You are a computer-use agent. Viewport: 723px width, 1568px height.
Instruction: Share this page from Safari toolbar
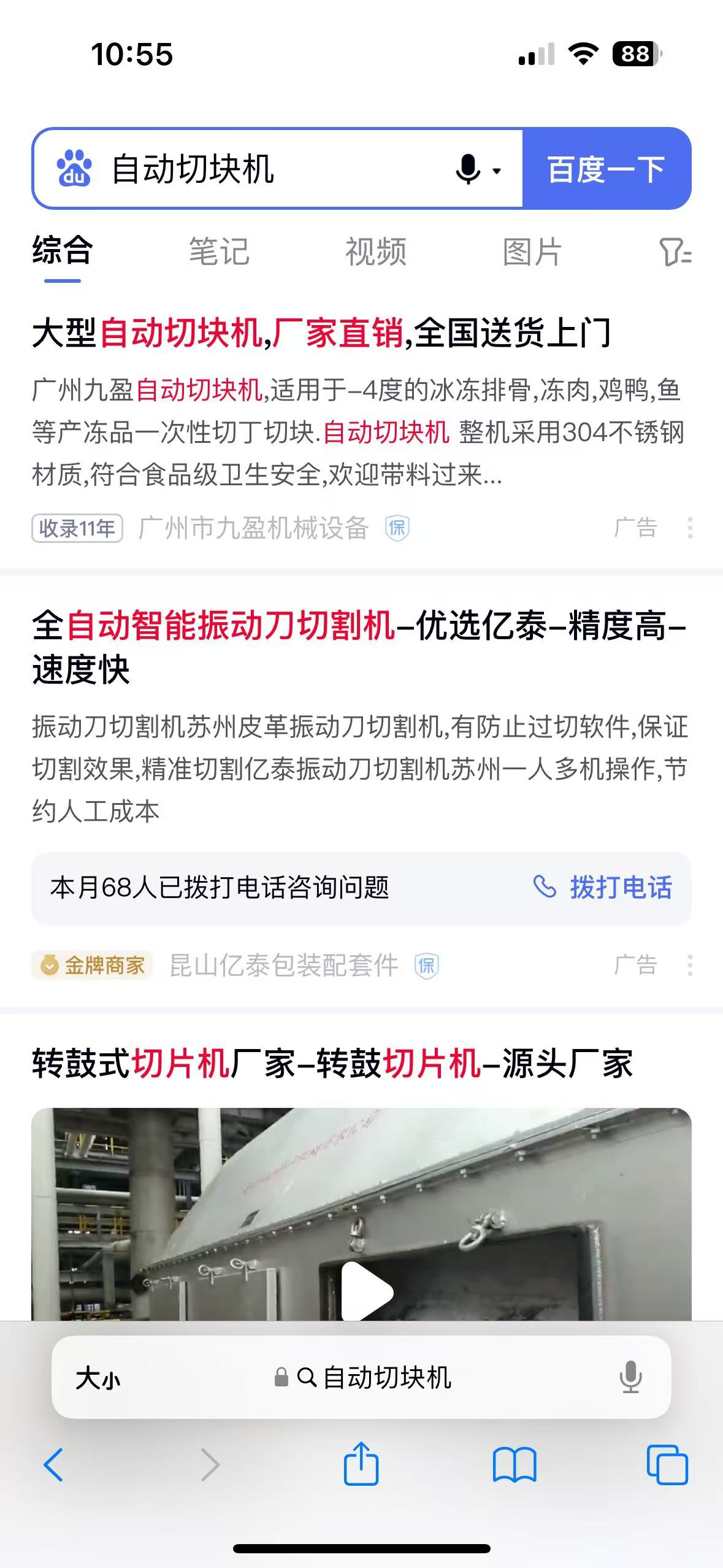coord(361,1464)
